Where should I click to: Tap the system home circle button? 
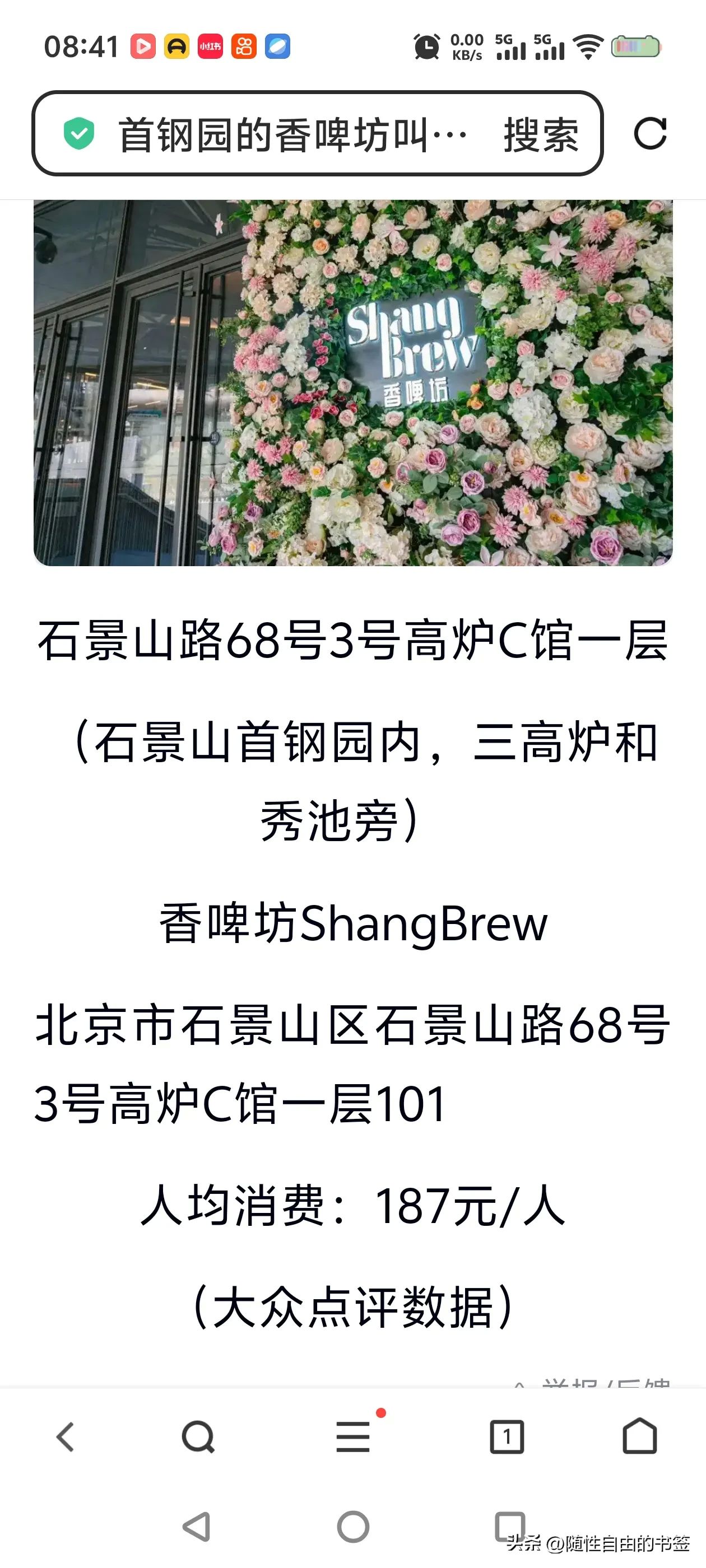click(x=354, y=1527)
